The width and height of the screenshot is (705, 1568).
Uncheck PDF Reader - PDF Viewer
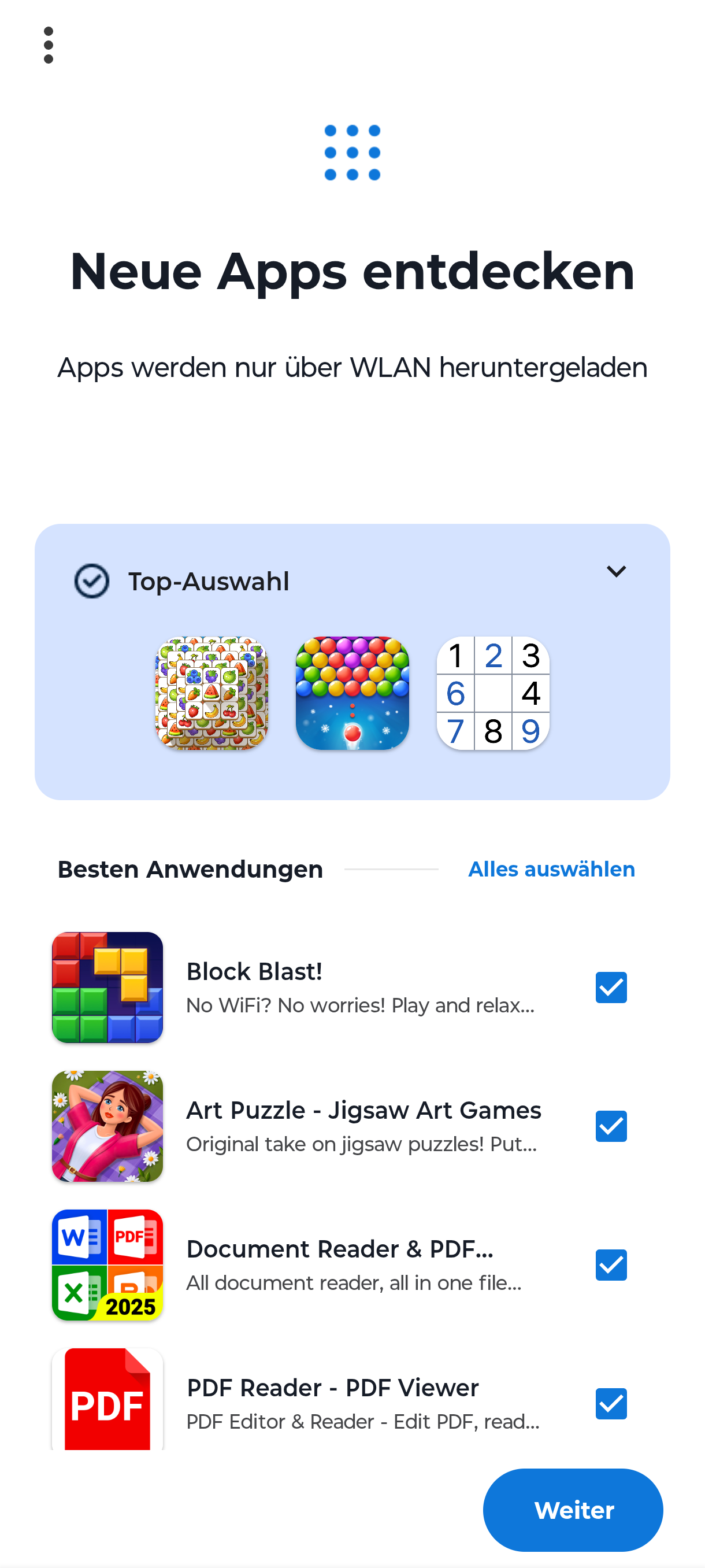(611, 1404)
